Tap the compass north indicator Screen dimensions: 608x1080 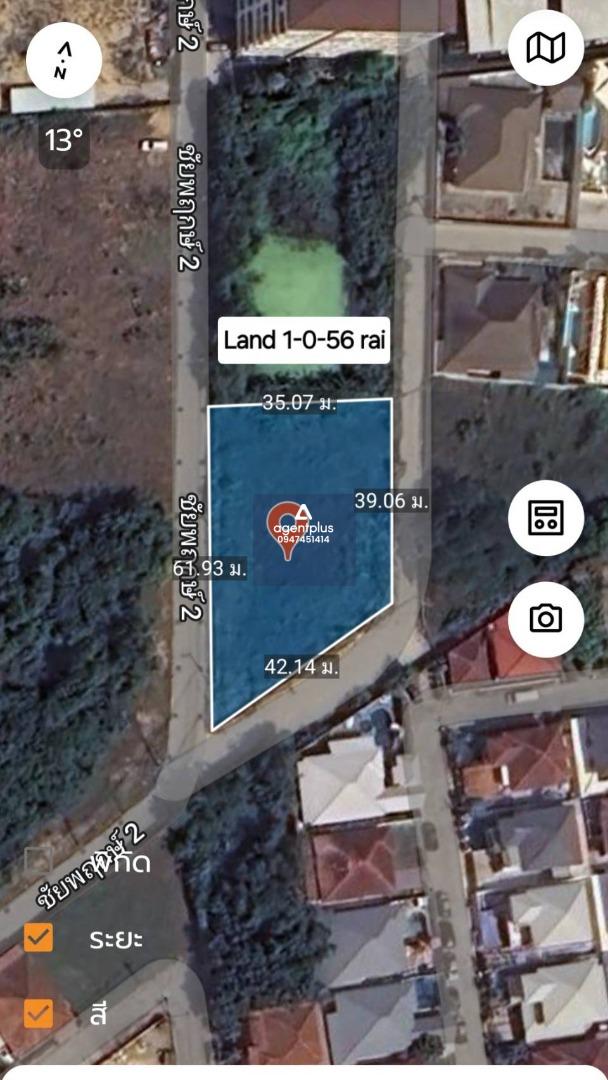(x=64, y=60)
